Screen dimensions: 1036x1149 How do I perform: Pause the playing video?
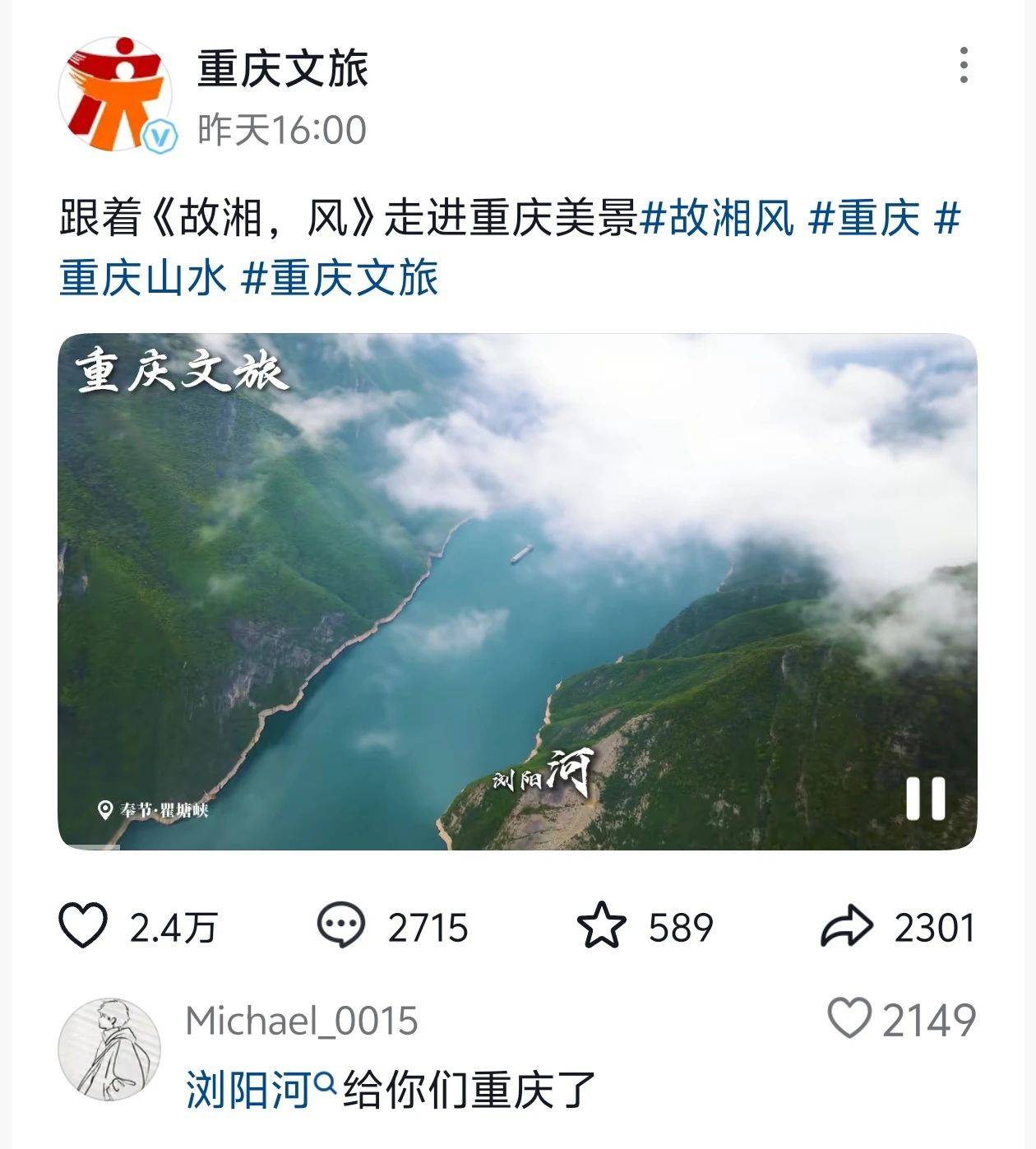coord(925,798)
